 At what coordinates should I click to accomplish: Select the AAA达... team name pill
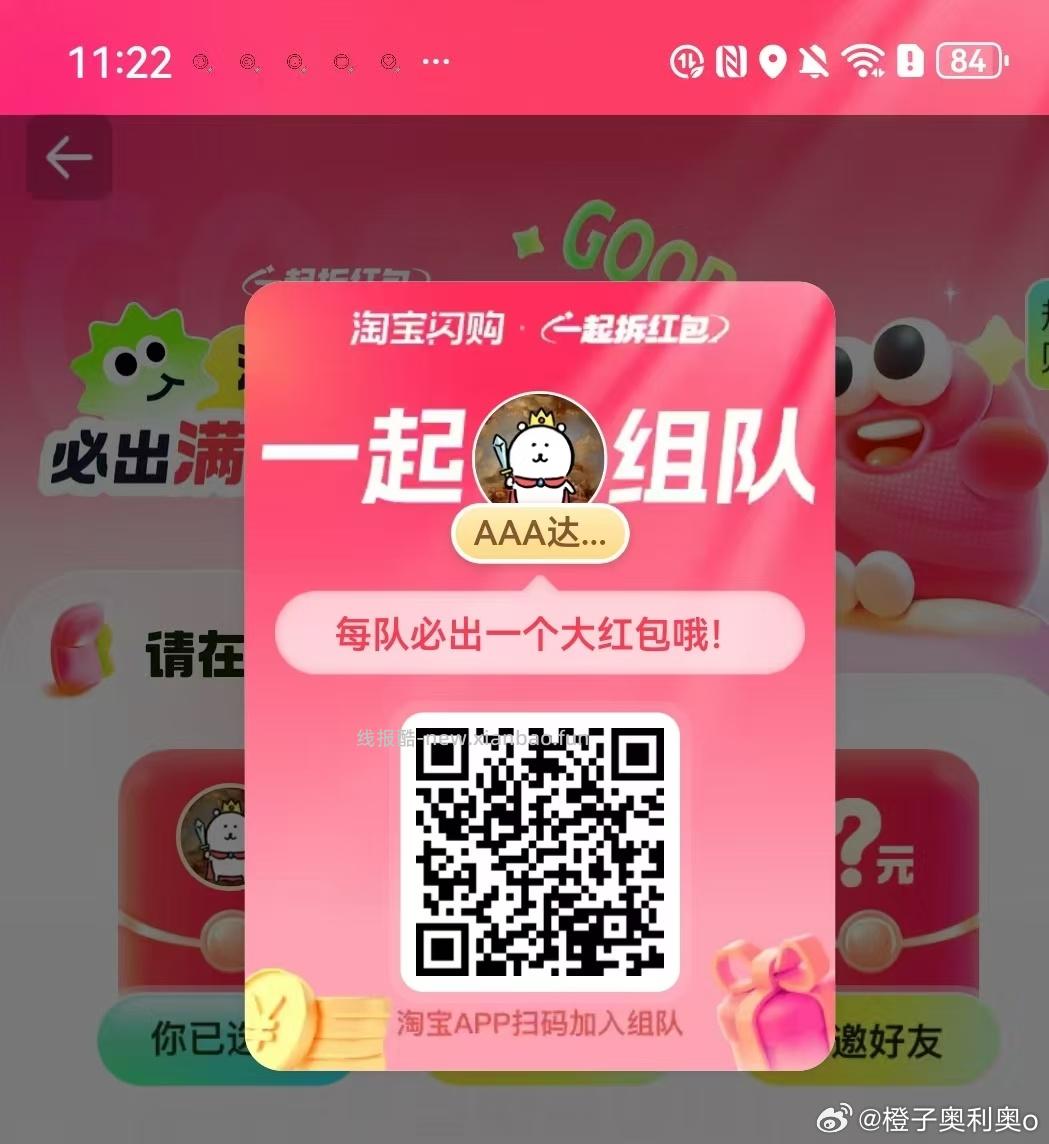pyautogui.click(x=539, y=534)
